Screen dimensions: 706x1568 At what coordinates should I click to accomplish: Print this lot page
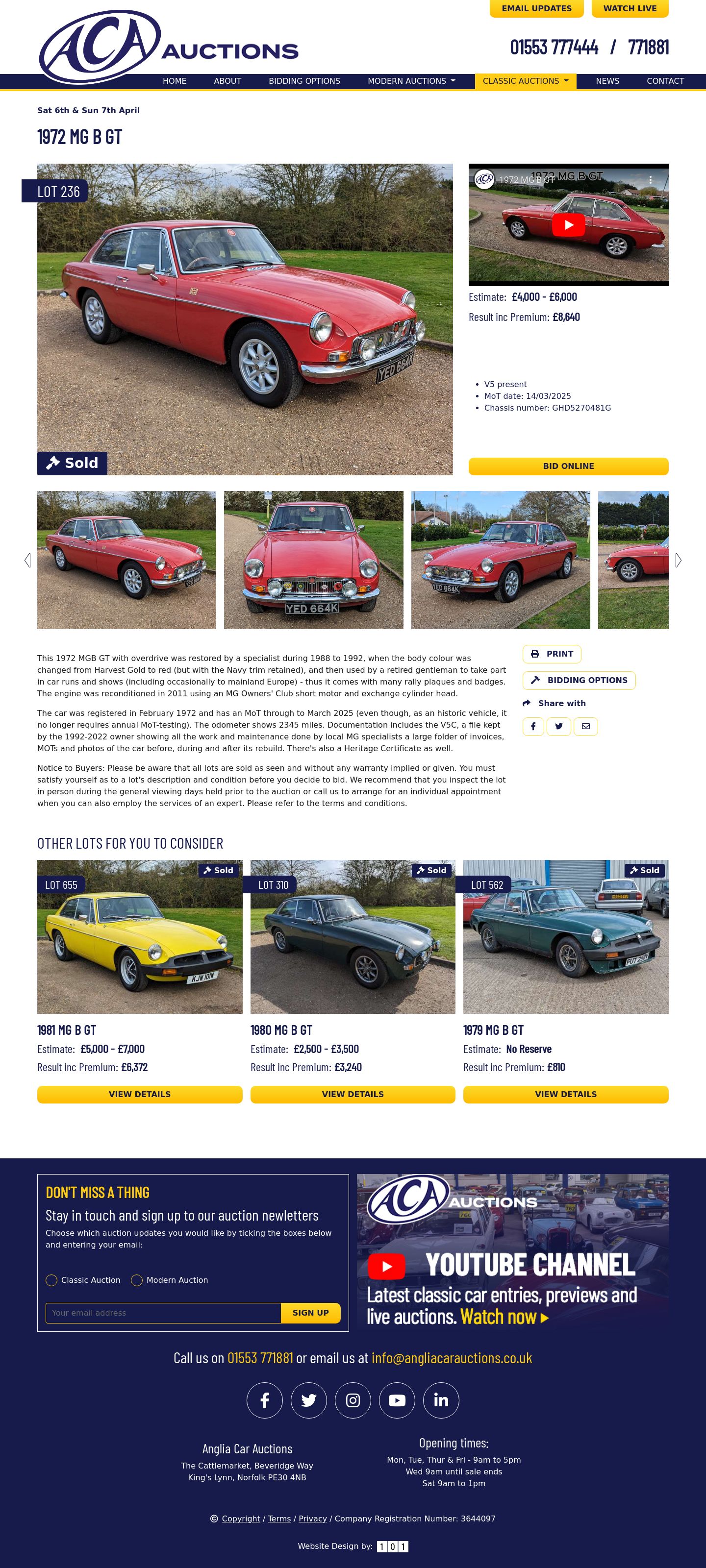click(551, 654)
